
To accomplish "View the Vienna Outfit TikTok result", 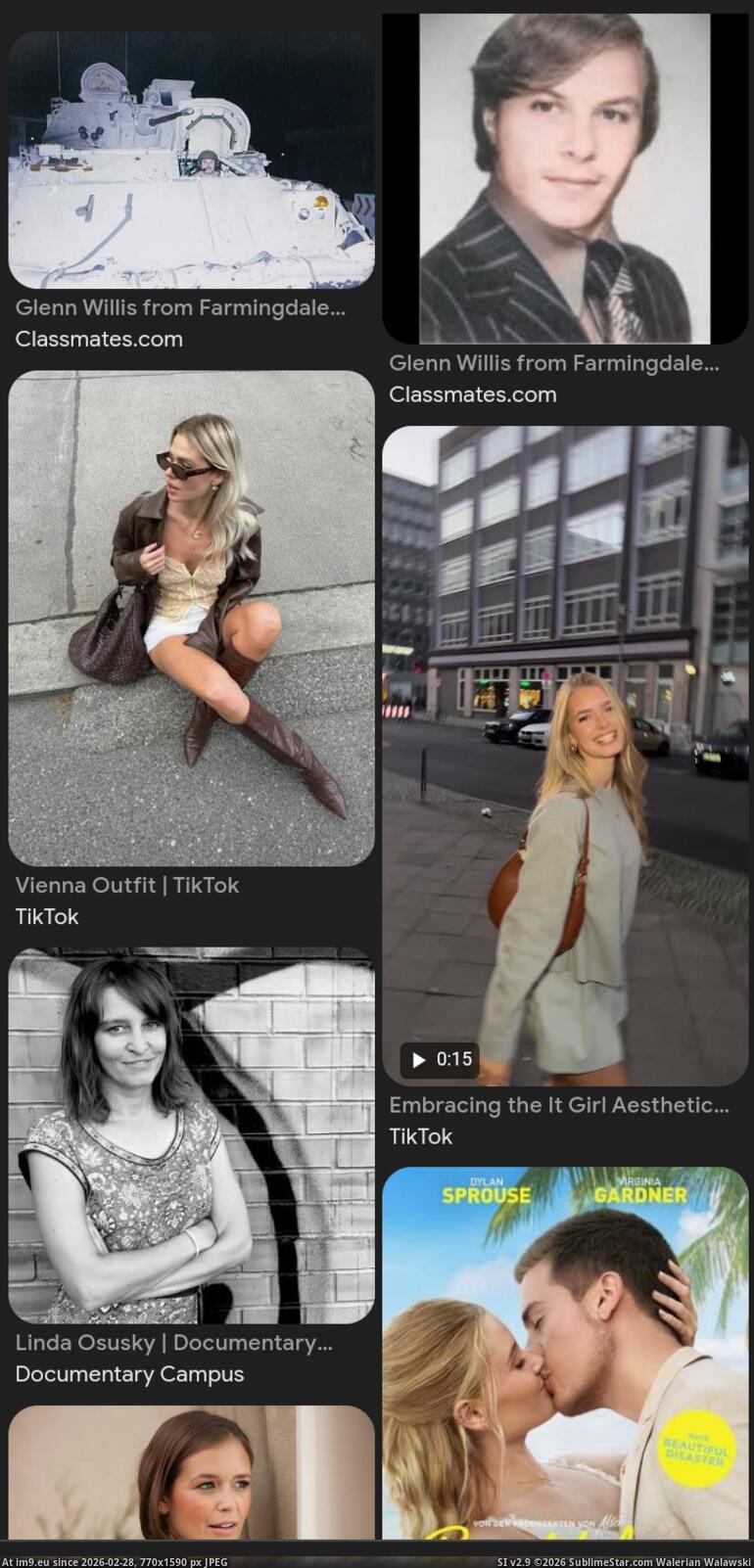I will coord(191,618).
